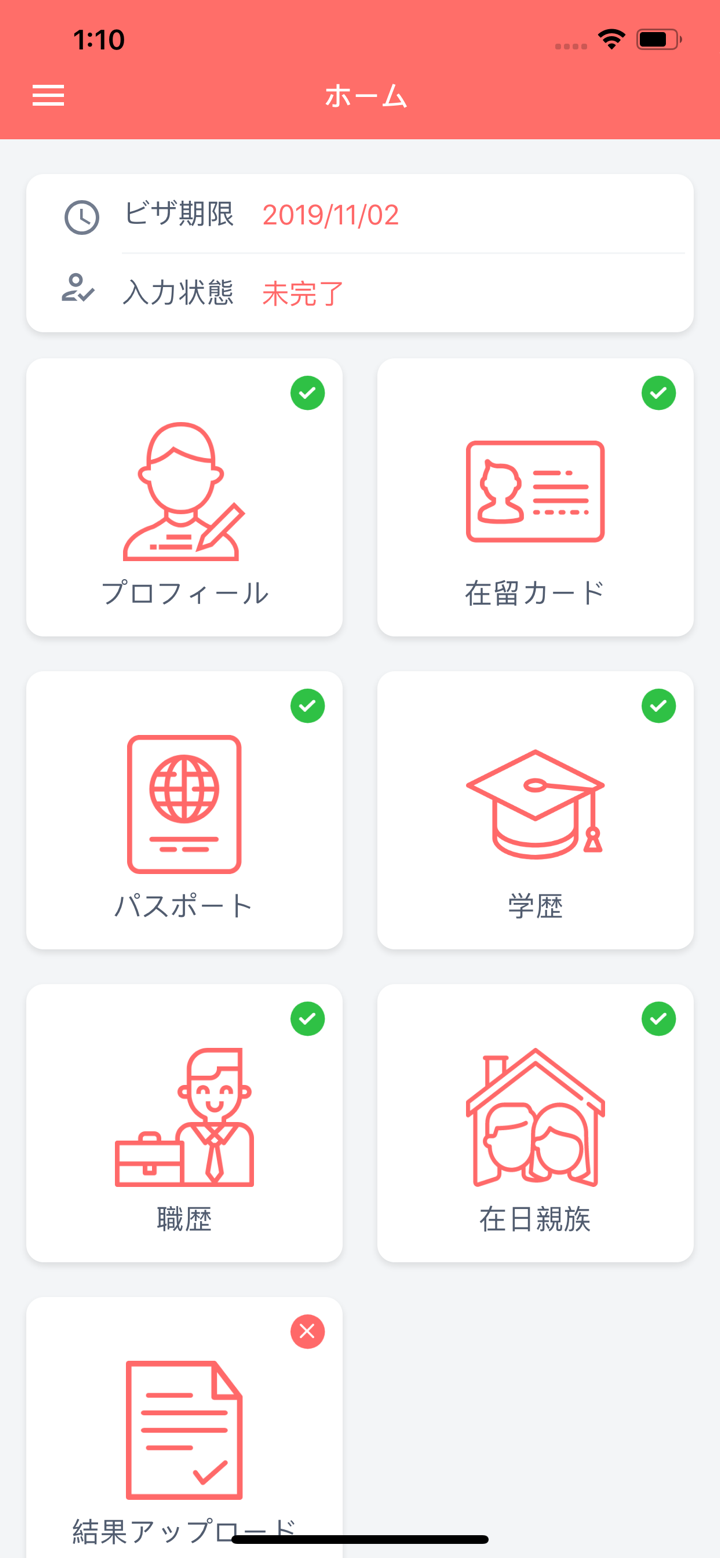Select the 職歴 work history icon
The image size is (720, 1558).
pos(184,1115)
